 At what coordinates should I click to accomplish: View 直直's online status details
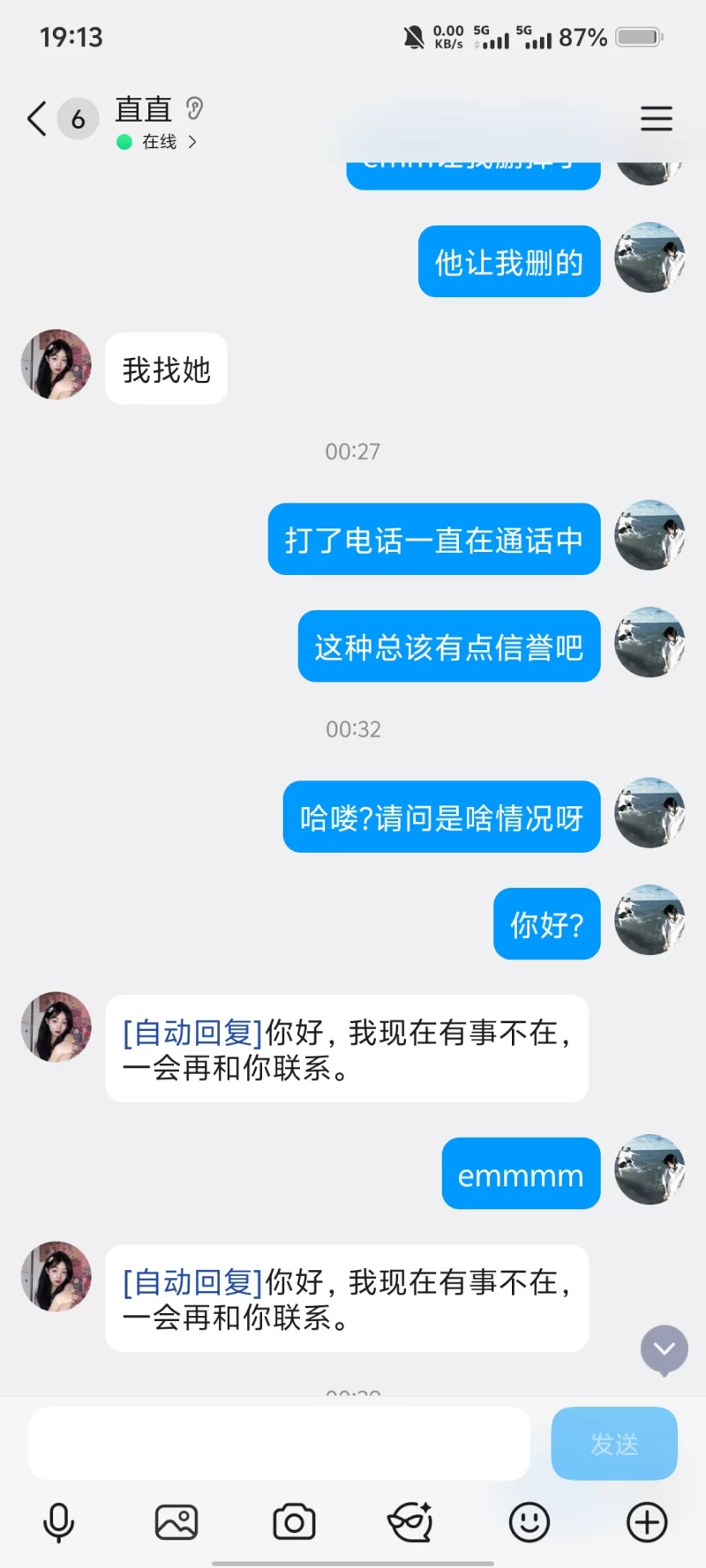click(159, 142)
